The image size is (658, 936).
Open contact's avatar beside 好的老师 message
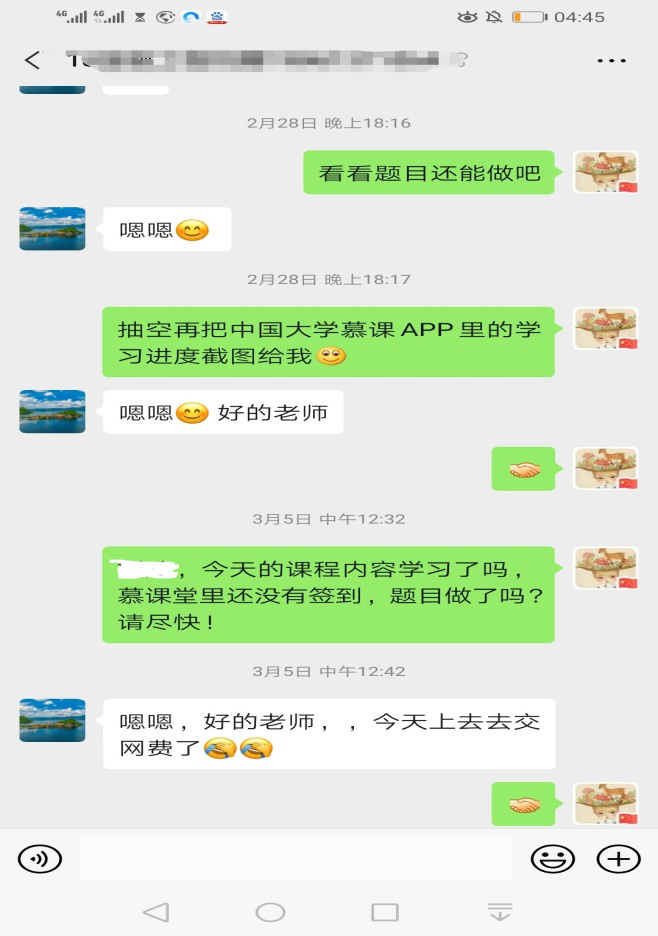[52, 411]
